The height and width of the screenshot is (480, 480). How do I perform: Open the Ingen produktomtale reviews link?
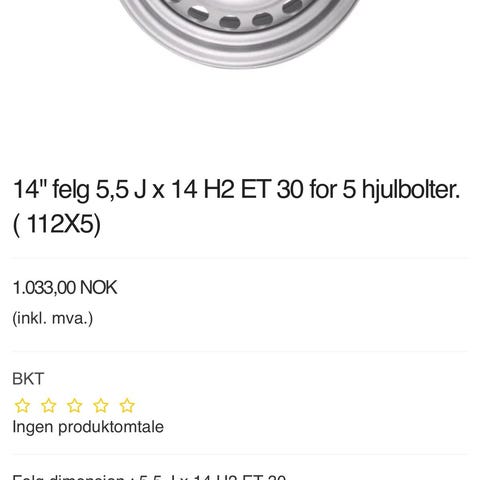click(x=88, y=427)
